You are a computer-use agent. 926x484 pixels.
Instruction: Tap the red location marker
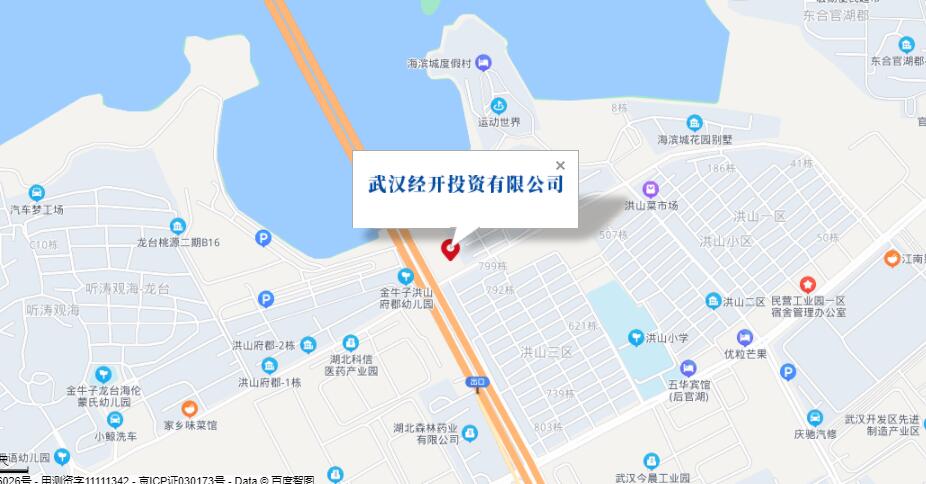tap(451, 248)
